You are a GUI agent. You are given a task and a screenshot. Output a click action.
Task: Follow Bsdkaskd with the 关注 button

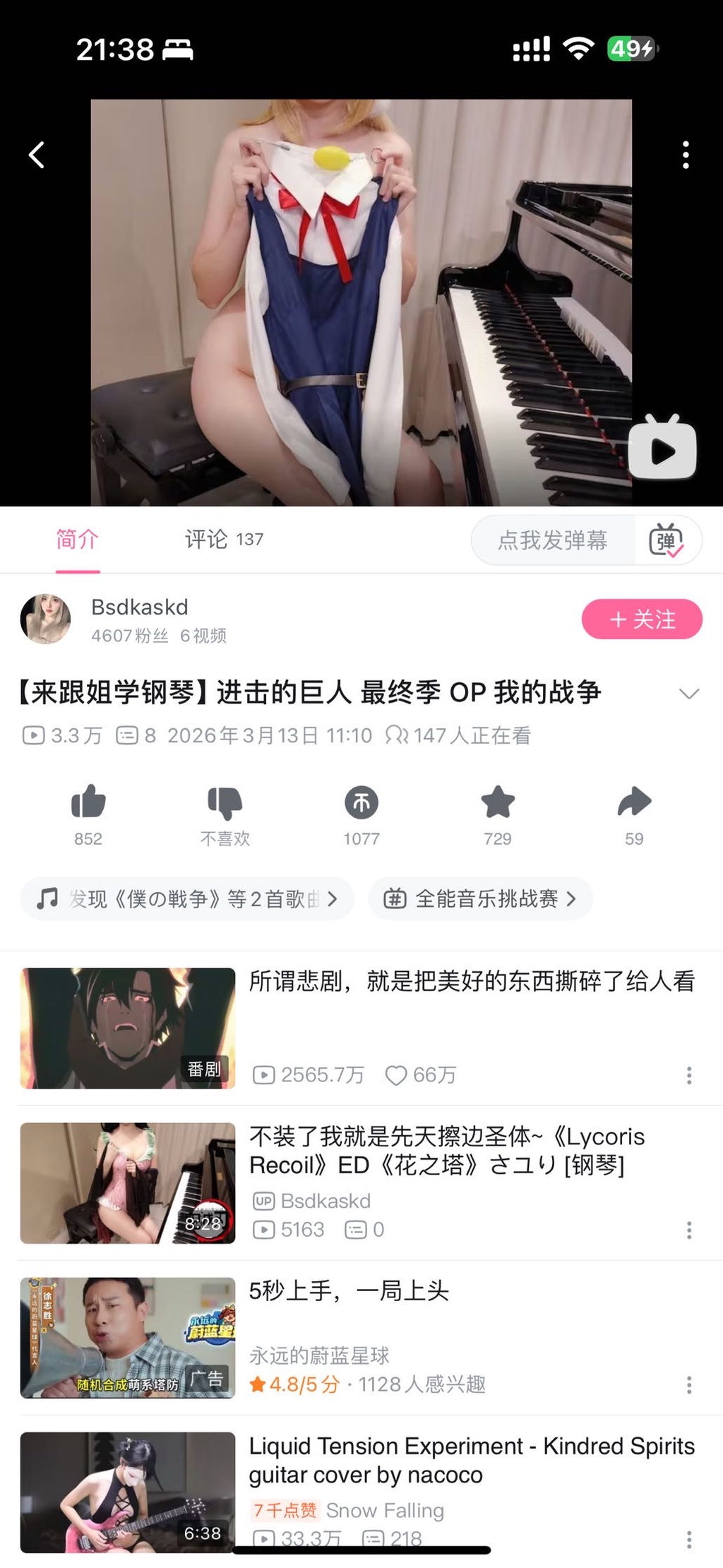pyautogui.click(x=641, y=619)
